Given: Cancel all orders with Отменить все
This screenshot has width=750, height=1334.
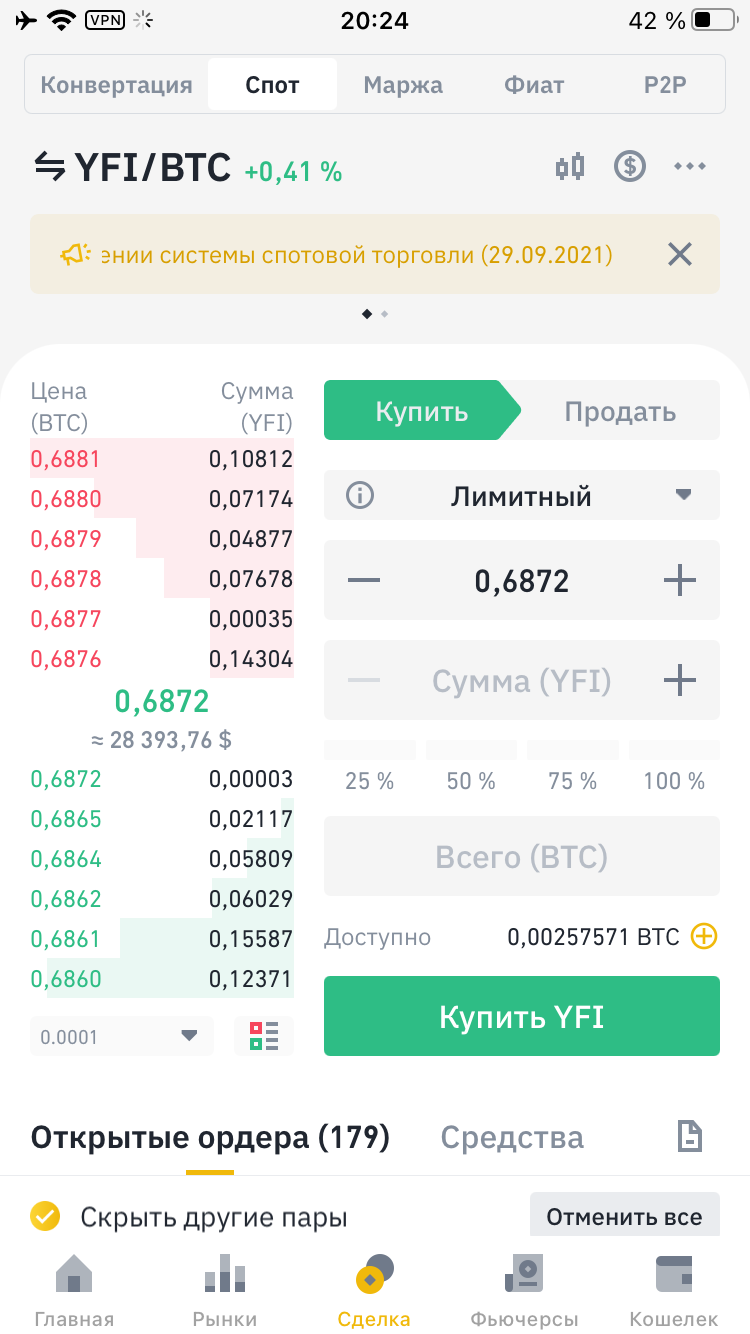Looking at the screenshot, I should coord(624,1217).
